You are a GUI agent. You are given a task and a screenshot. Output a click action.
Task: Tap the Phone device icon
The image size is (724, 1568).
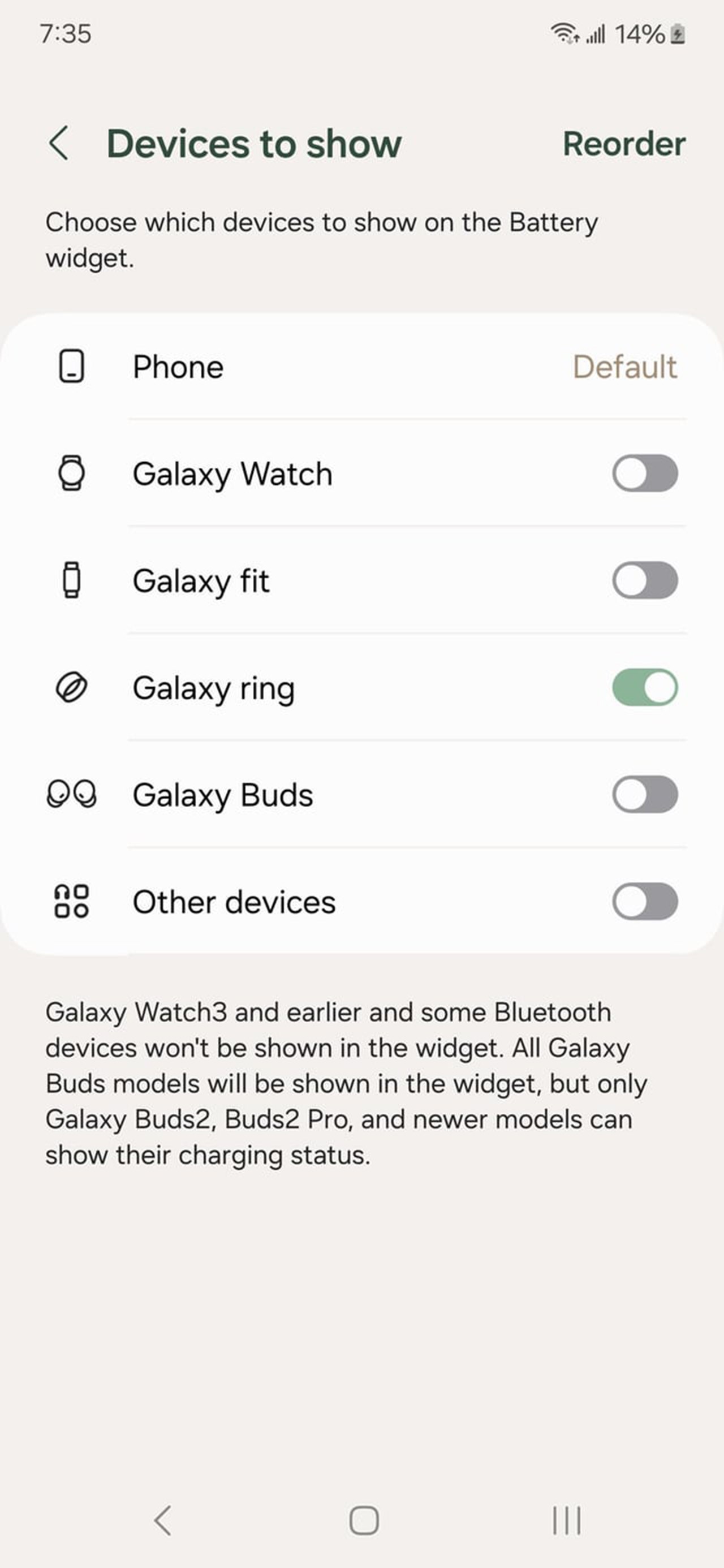71,367
